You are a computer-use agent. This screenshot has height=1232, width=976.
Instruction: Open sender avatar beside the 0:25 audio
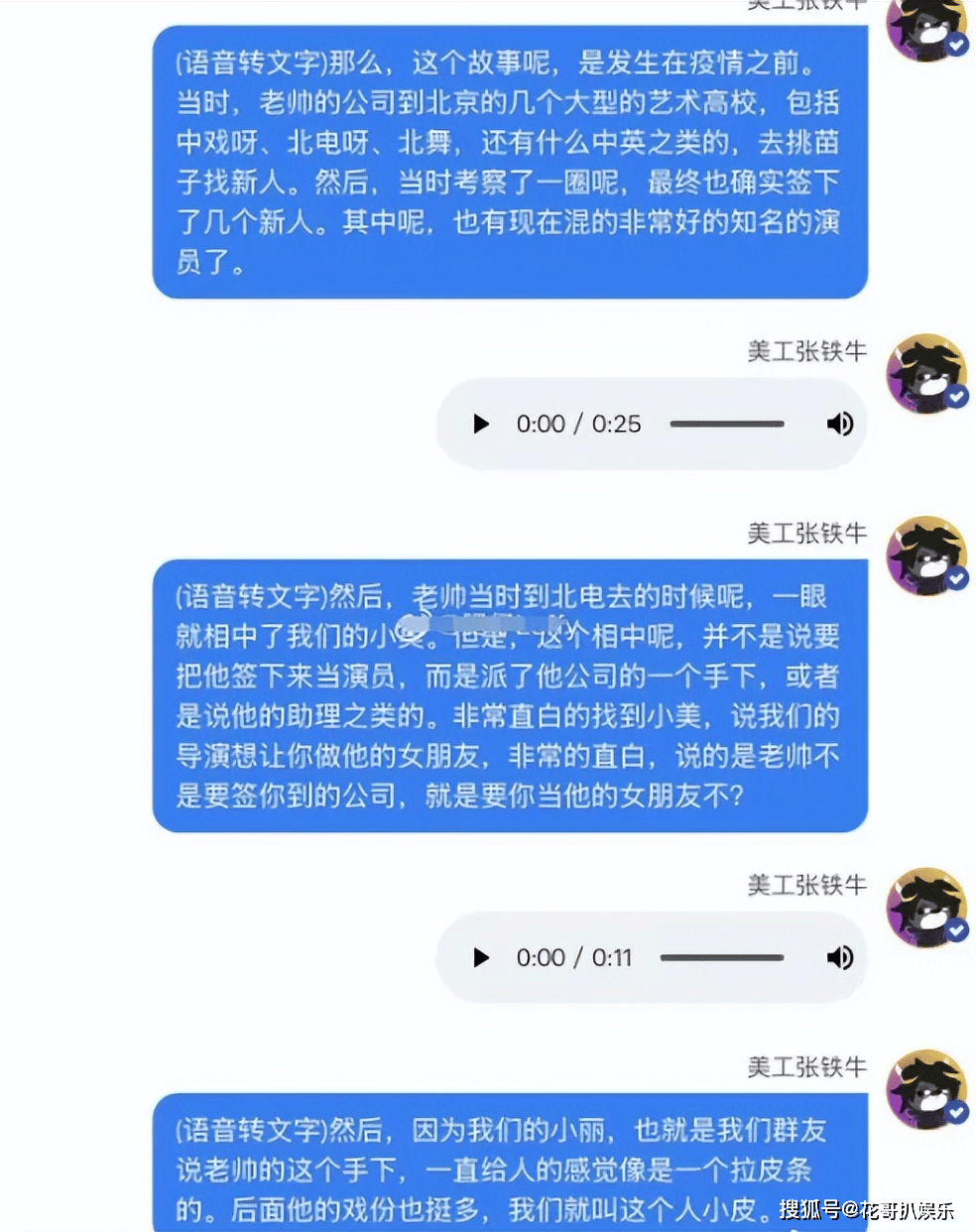[x=926, y=374]
